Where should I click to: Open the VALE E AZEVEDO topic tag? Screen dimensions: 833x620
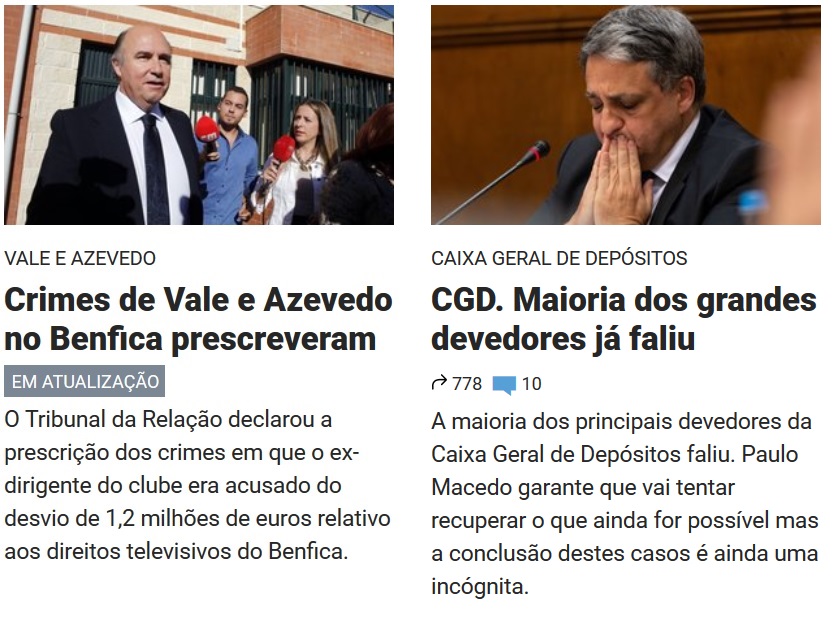80,258
